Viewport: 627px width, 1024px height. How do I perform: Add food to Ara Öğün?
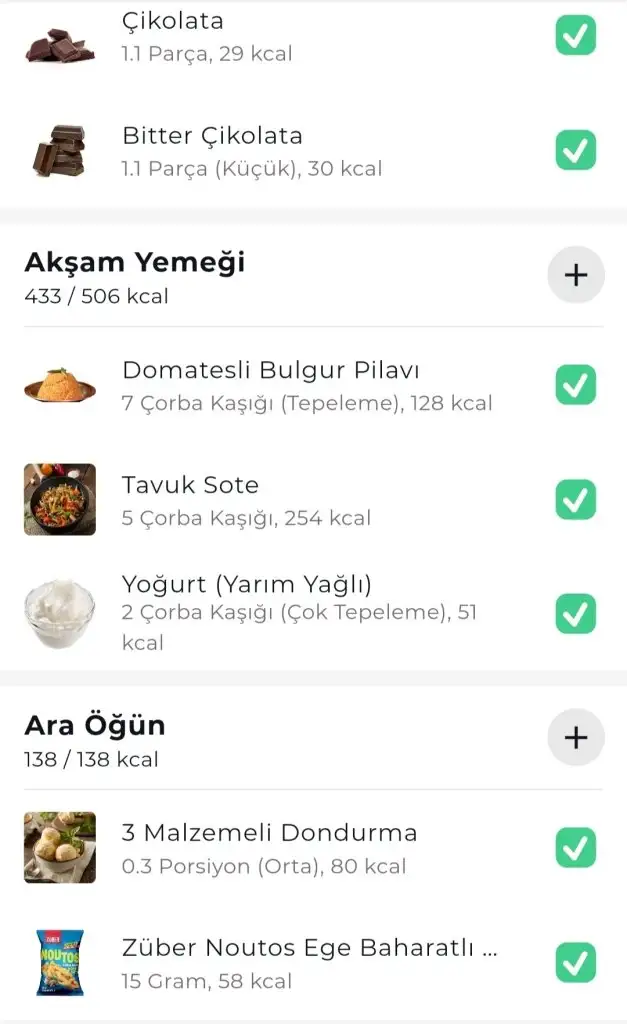575,737
